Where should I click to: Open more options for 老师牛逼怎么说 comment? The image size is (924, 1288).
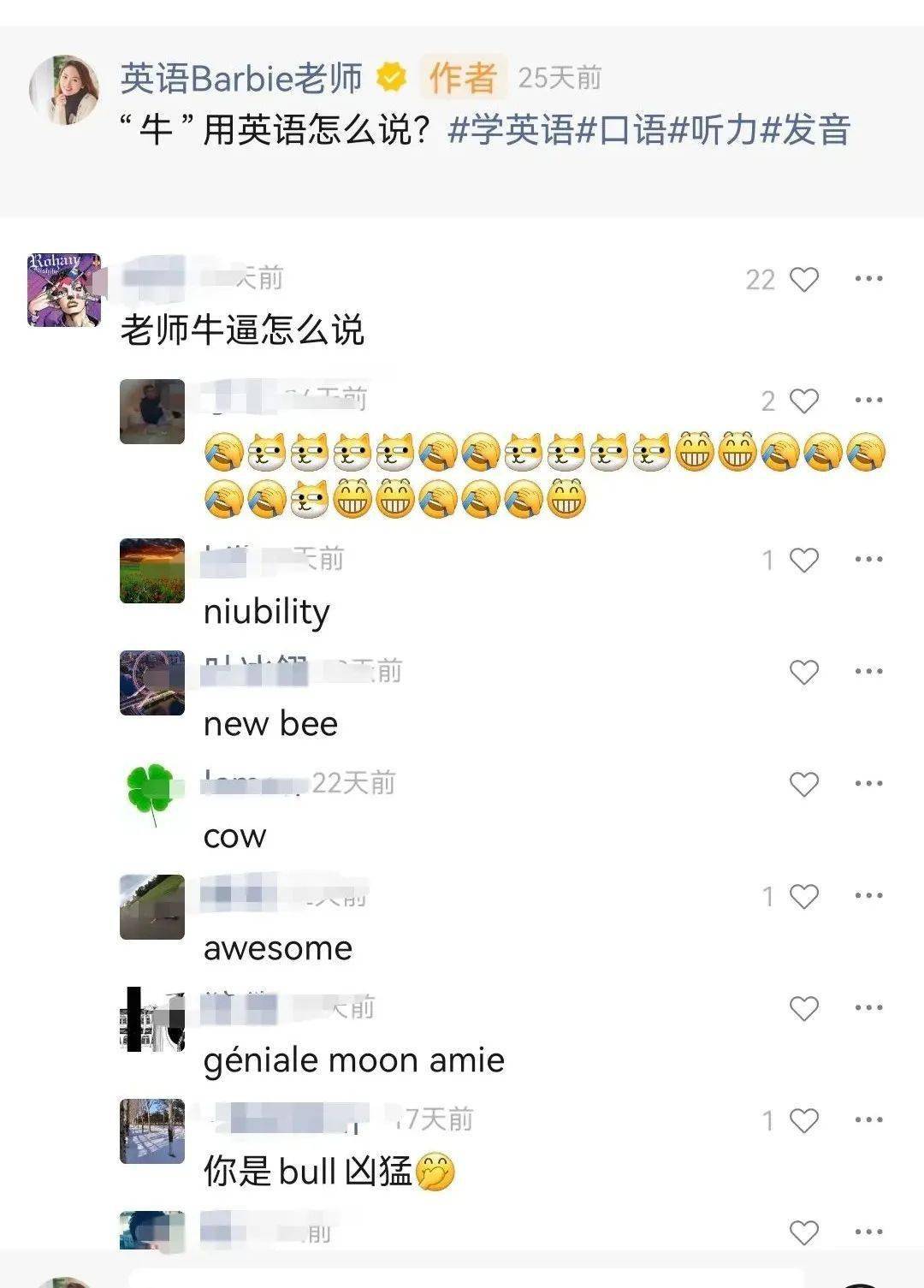click(x=868, y=279)
